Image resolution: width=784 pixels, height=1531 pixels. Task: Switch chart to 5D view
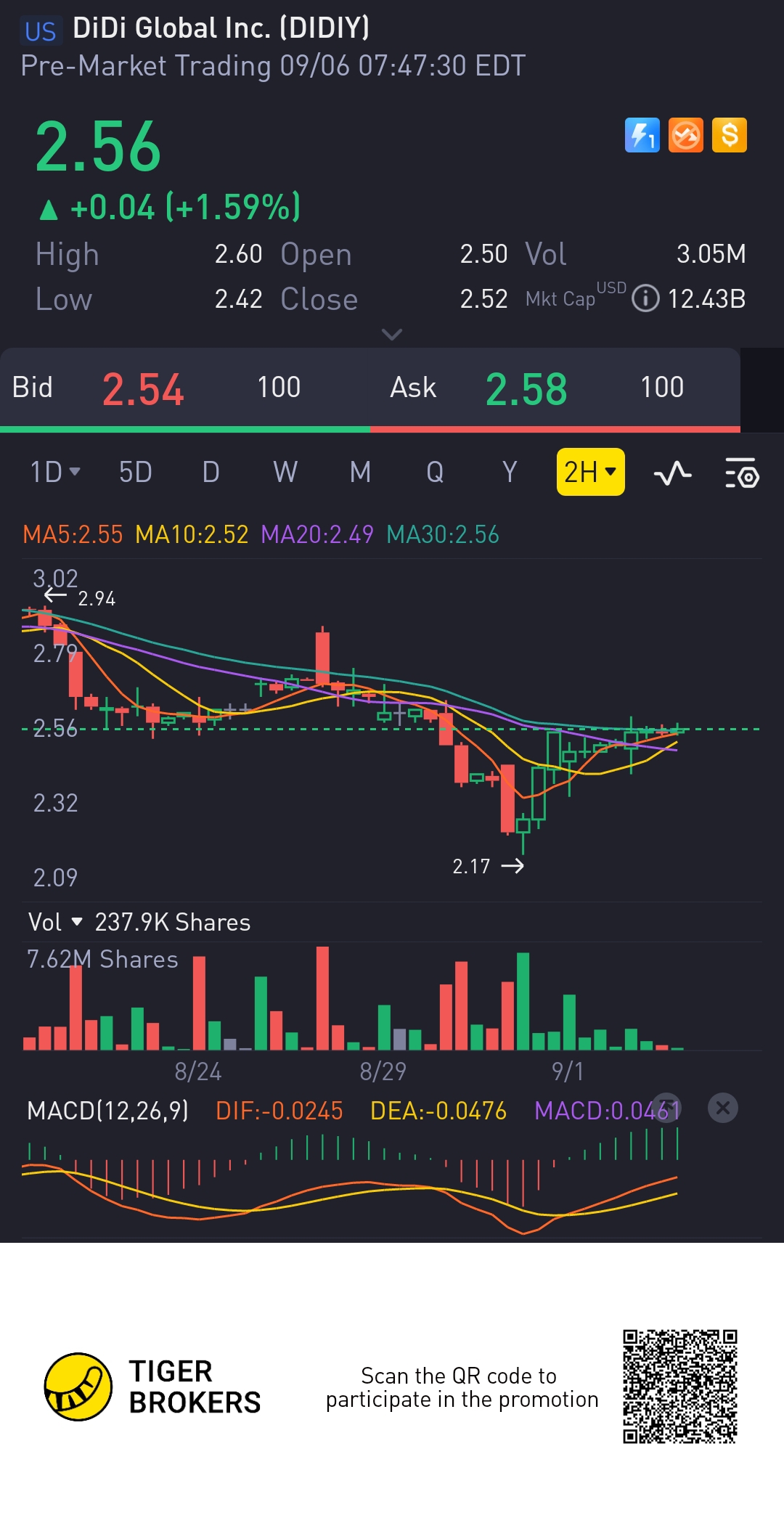point(136,473)
